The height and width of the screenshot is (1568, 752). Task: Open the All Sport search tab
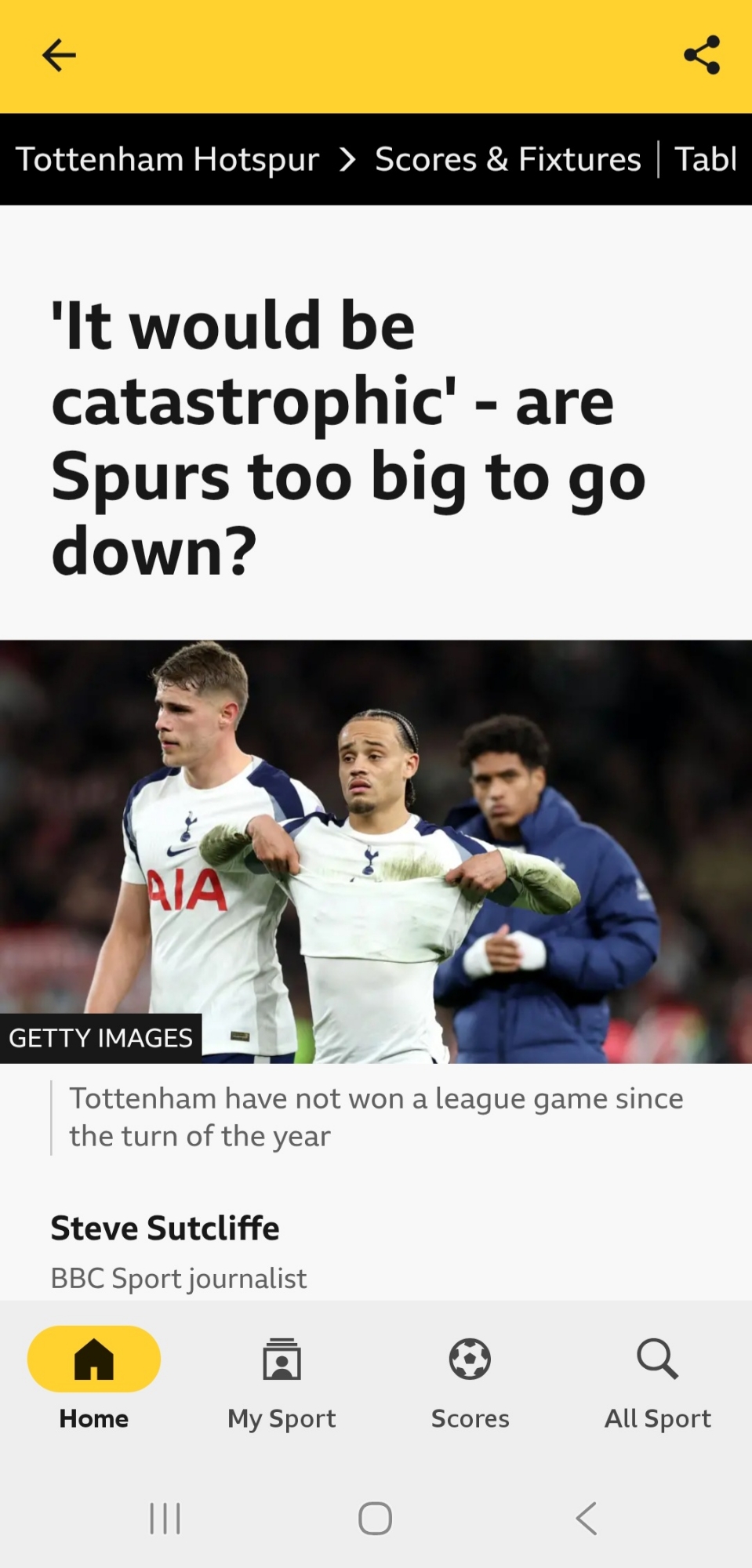[x=657, y=1378]
